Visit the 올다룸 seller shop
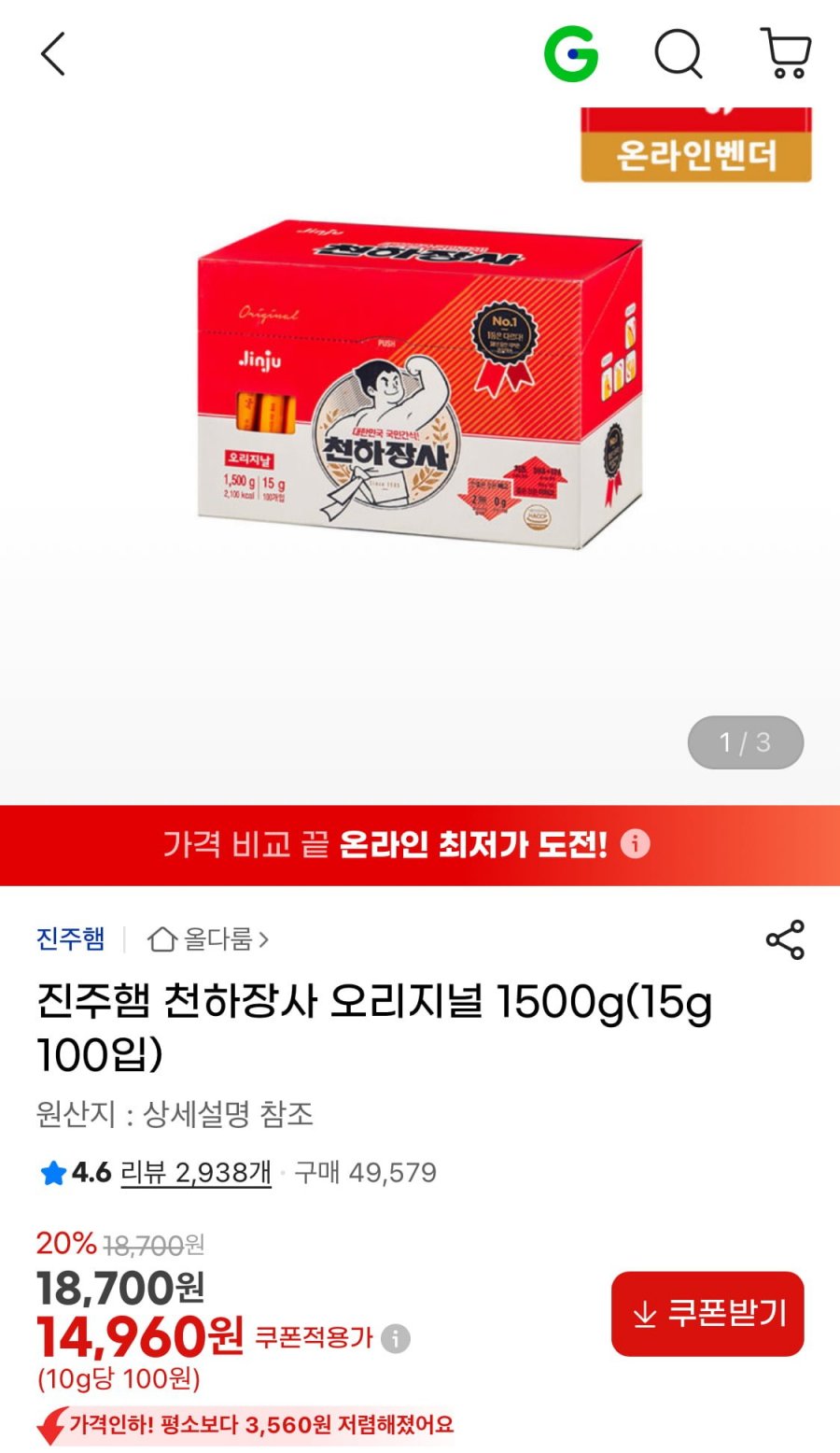The width and height of the screenshot is (840, 1453). coord(208,938)
